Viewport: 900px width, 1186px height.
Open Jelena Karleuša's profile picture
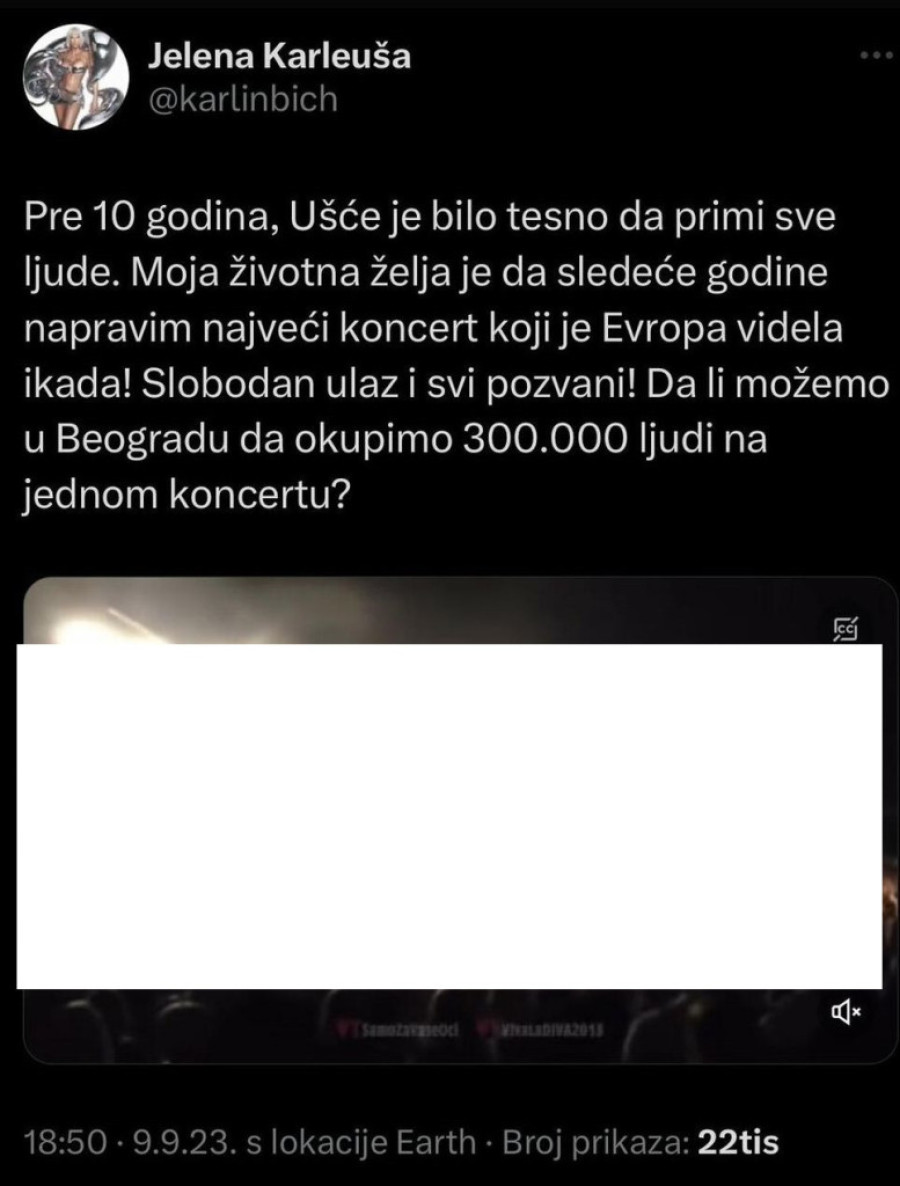pos(78,79)
